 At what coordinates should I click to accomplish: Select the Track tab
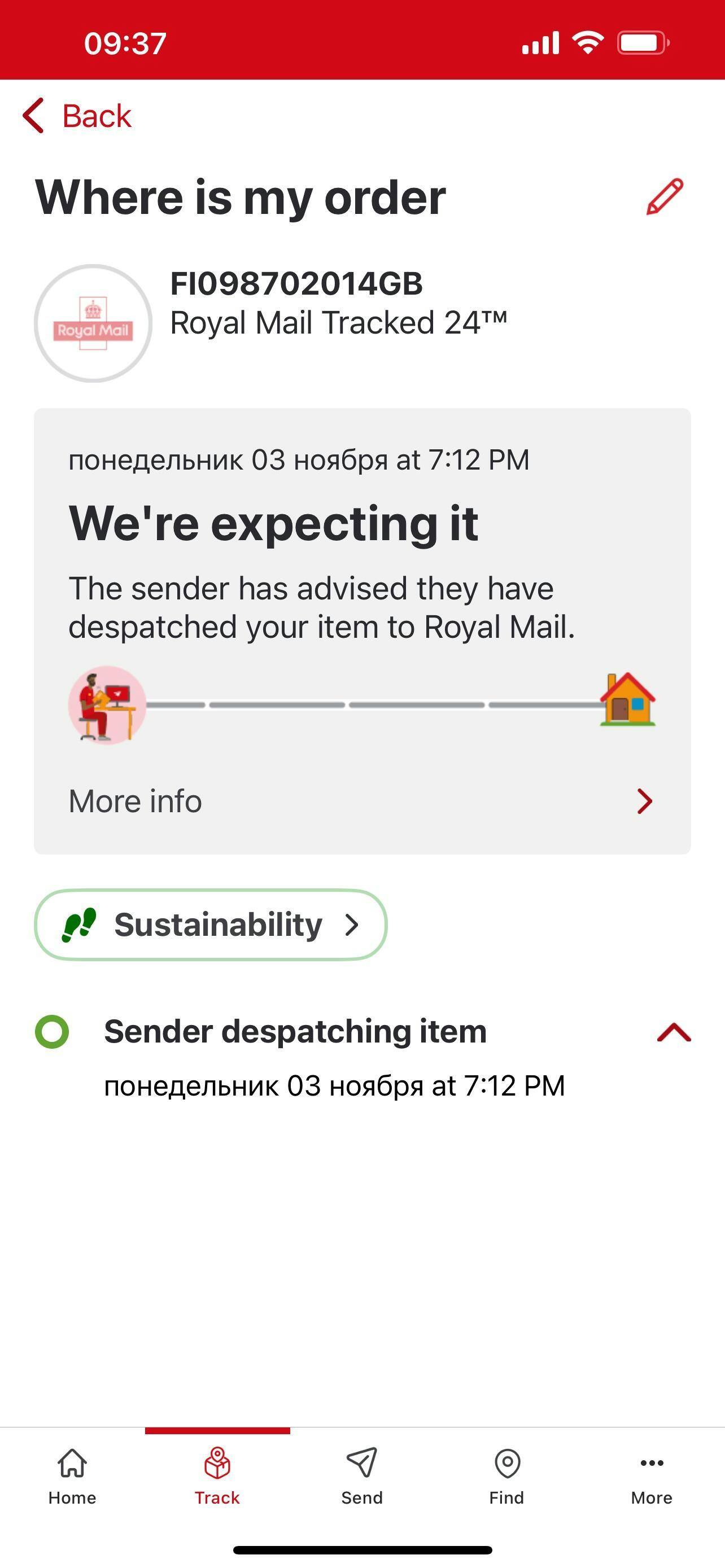click(217, 1475)
